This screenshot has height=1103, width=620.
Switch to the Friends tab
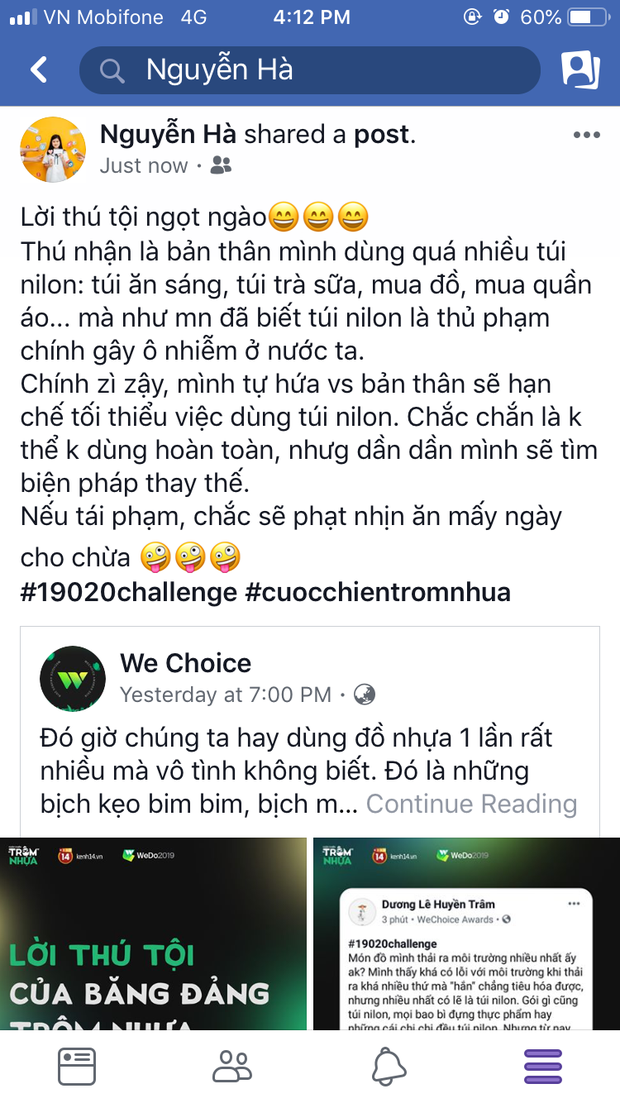232,1066
